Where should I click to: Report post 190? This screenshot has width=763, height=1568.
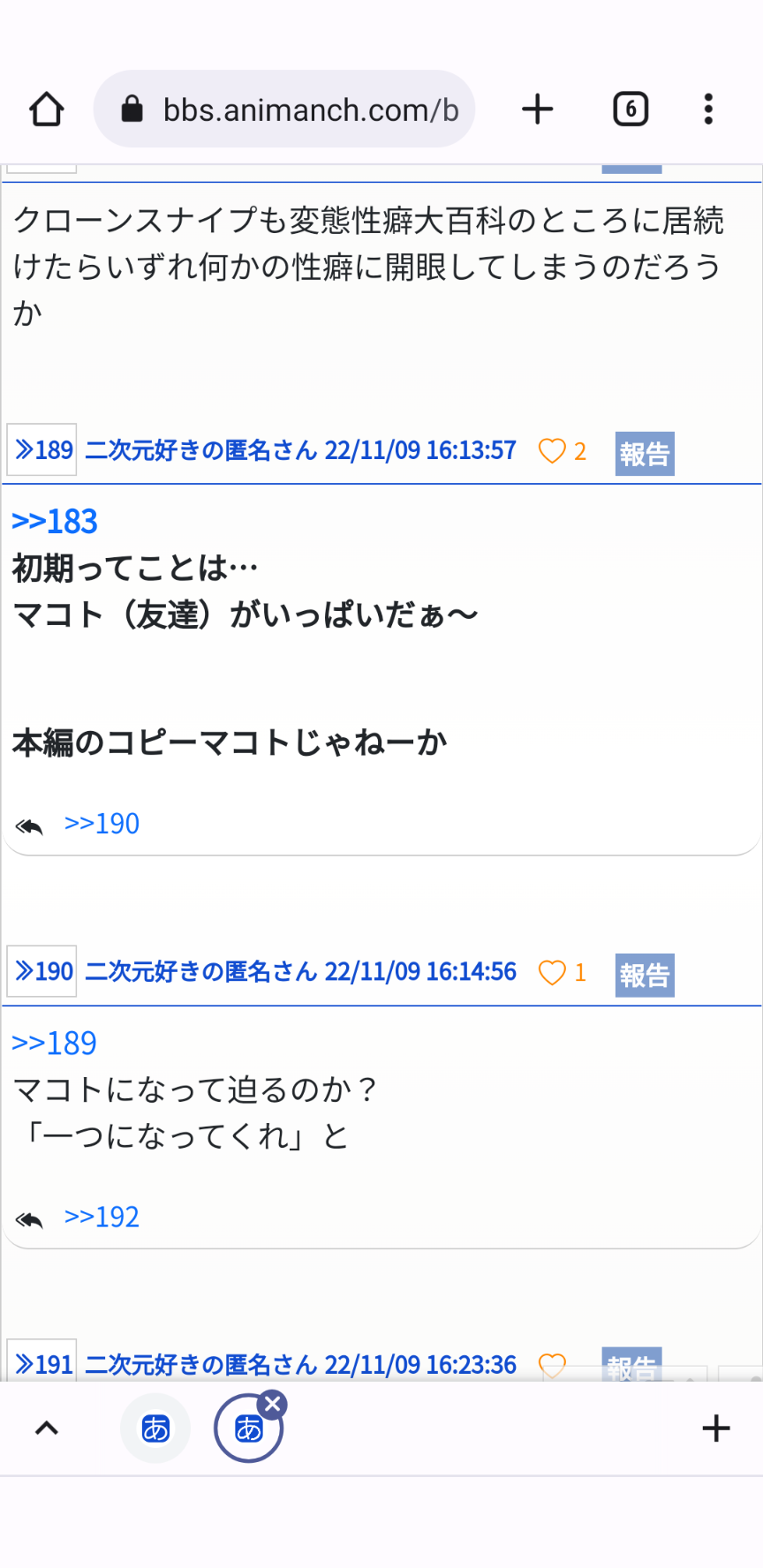(x=645, y=976)
